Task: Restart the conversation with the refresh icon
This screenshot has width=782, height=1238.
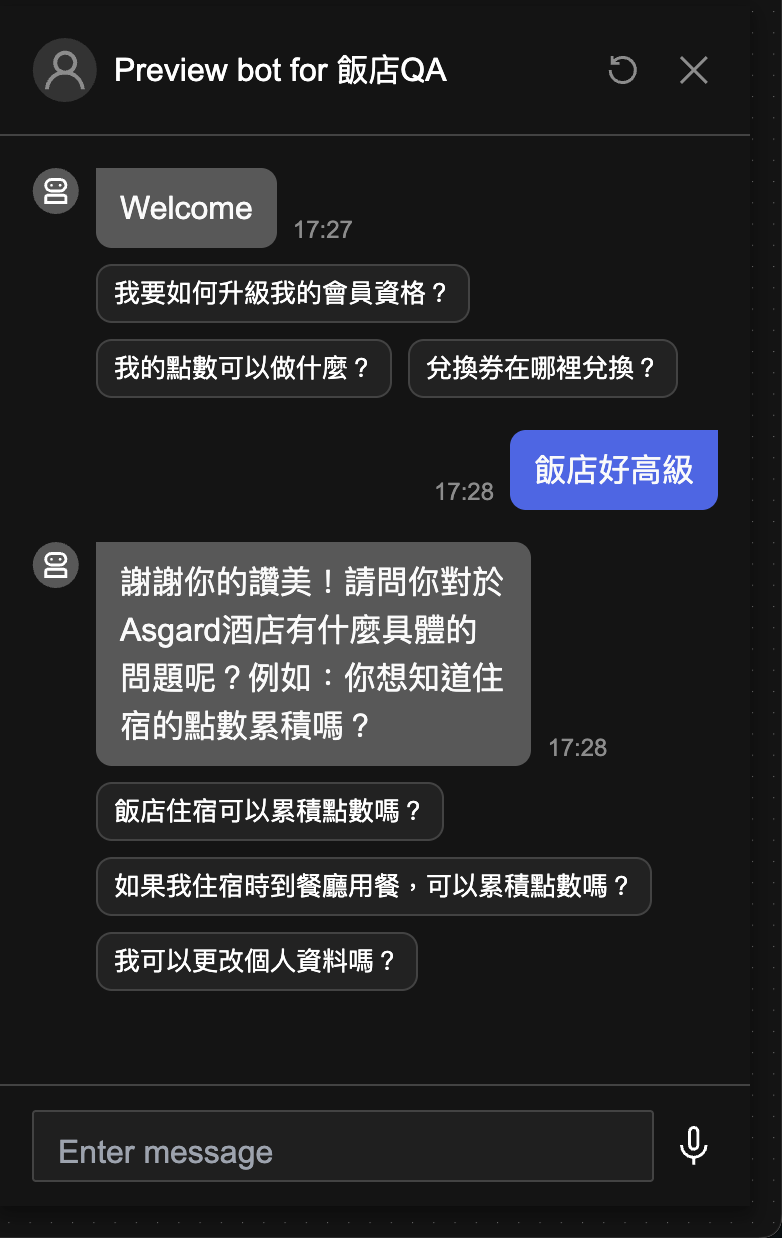Action: coord(622,70)
